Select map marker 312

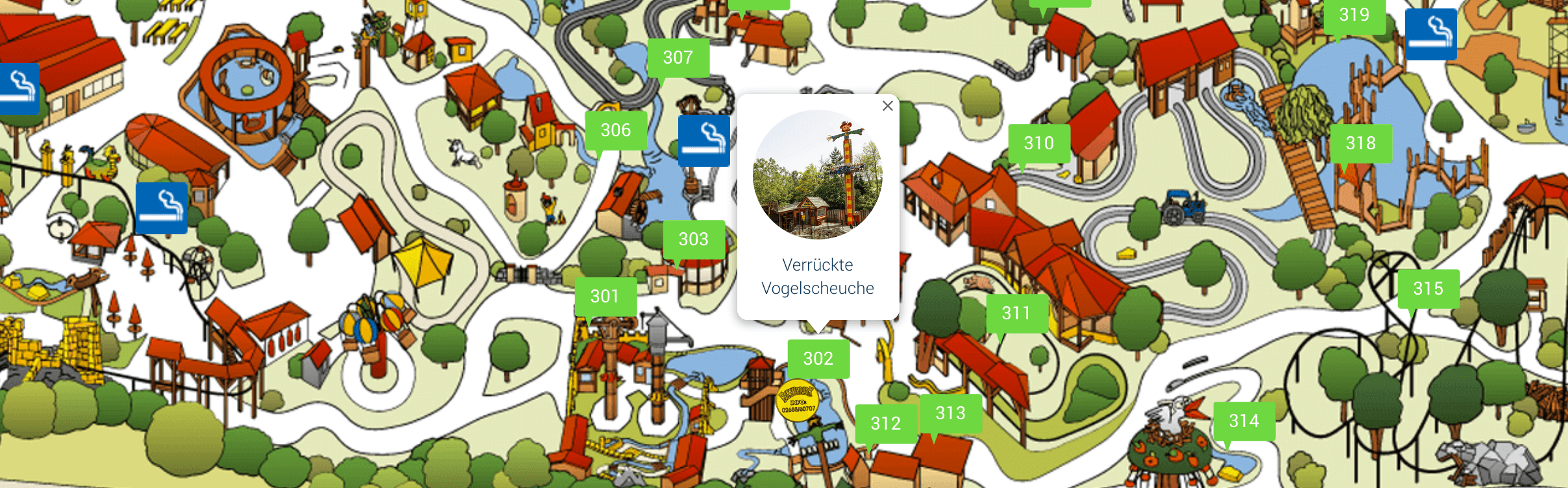click(x=885, y=424)
